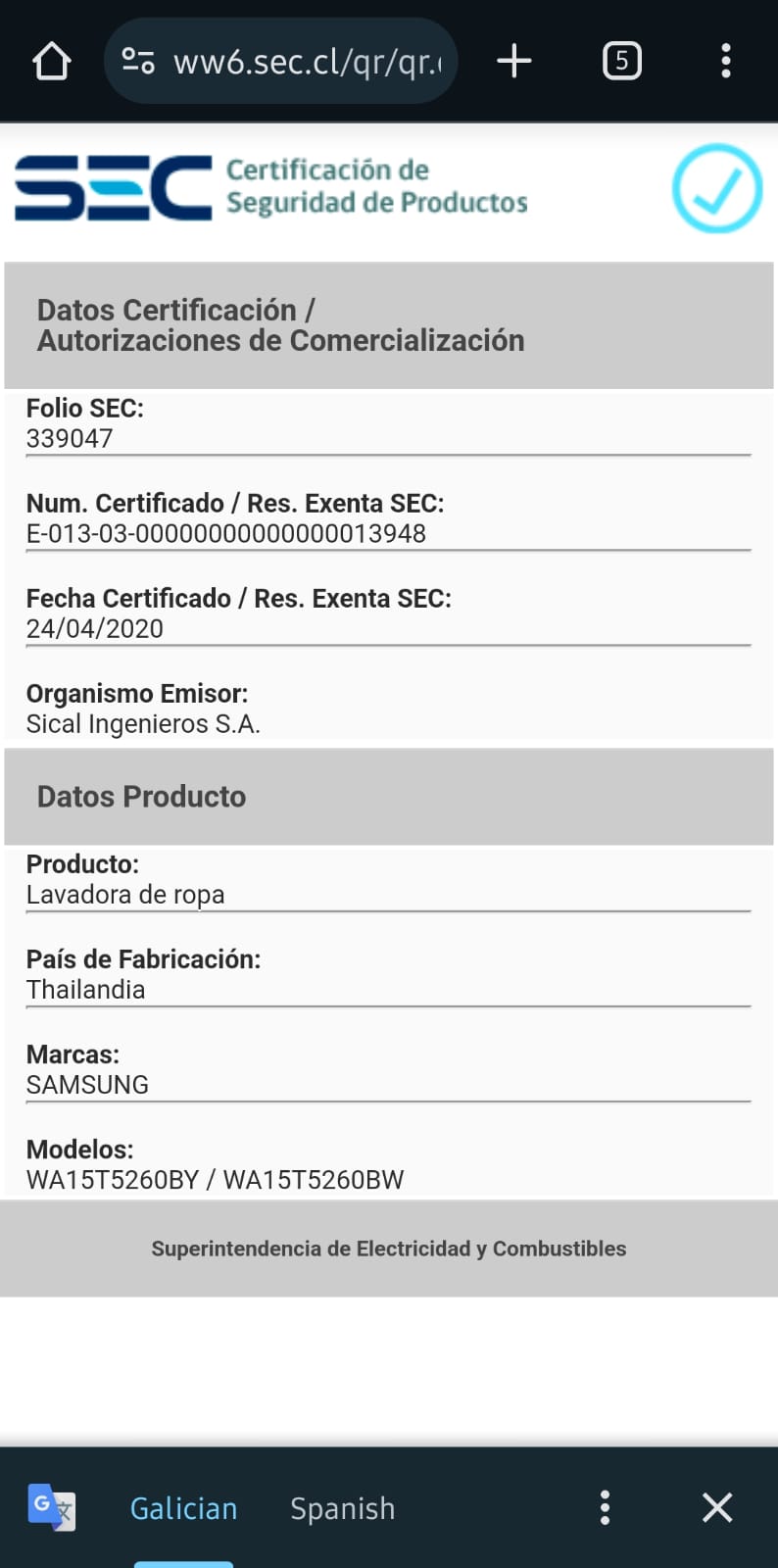Tap the ww6.sec.cl address bar
The height and width of the screenshot is (1568, 778).
[306, 62]
